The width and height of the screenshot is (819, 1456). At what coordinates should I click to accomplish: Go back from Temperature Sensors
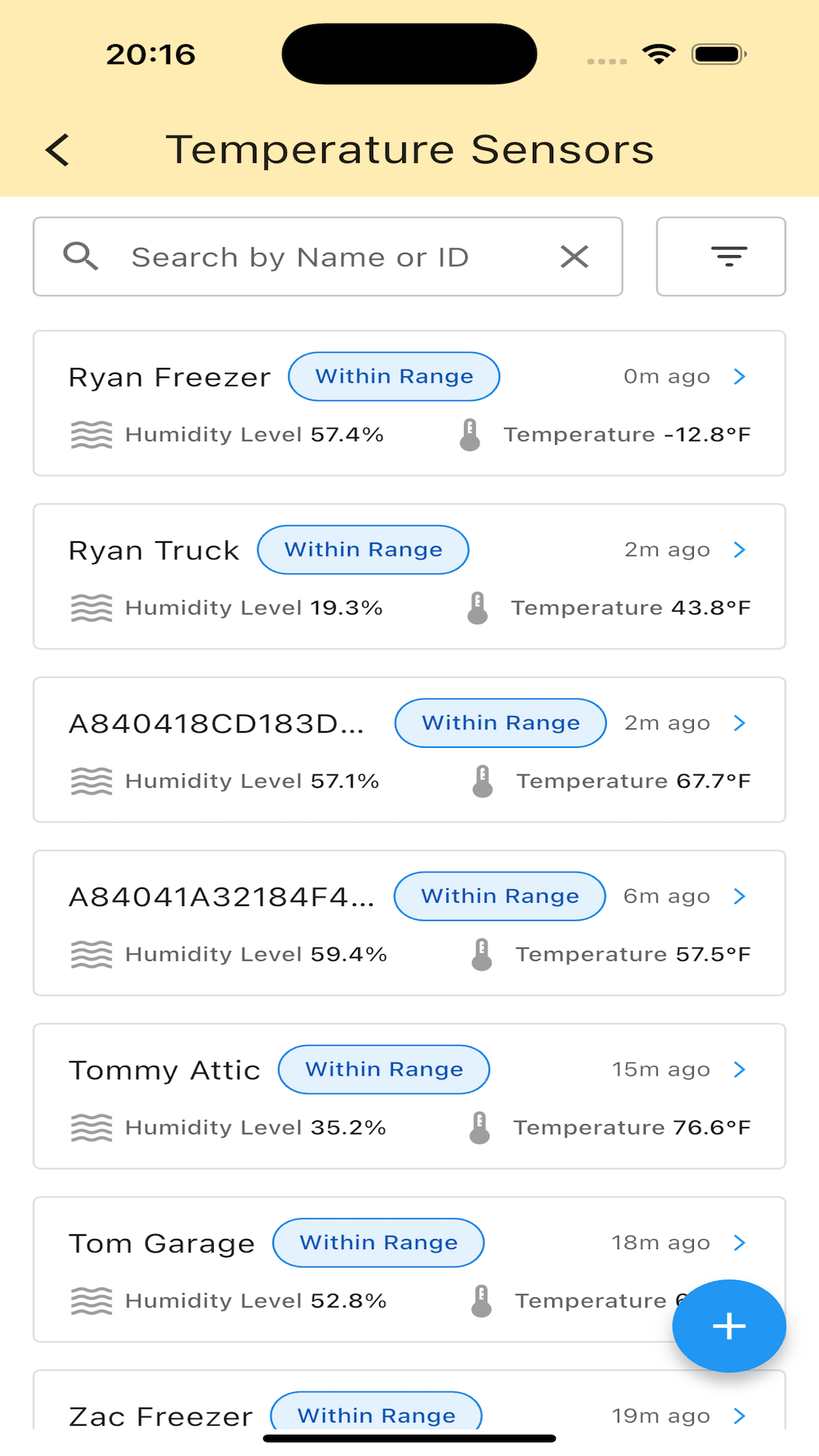pyautogui.click(x=58, y=150)
